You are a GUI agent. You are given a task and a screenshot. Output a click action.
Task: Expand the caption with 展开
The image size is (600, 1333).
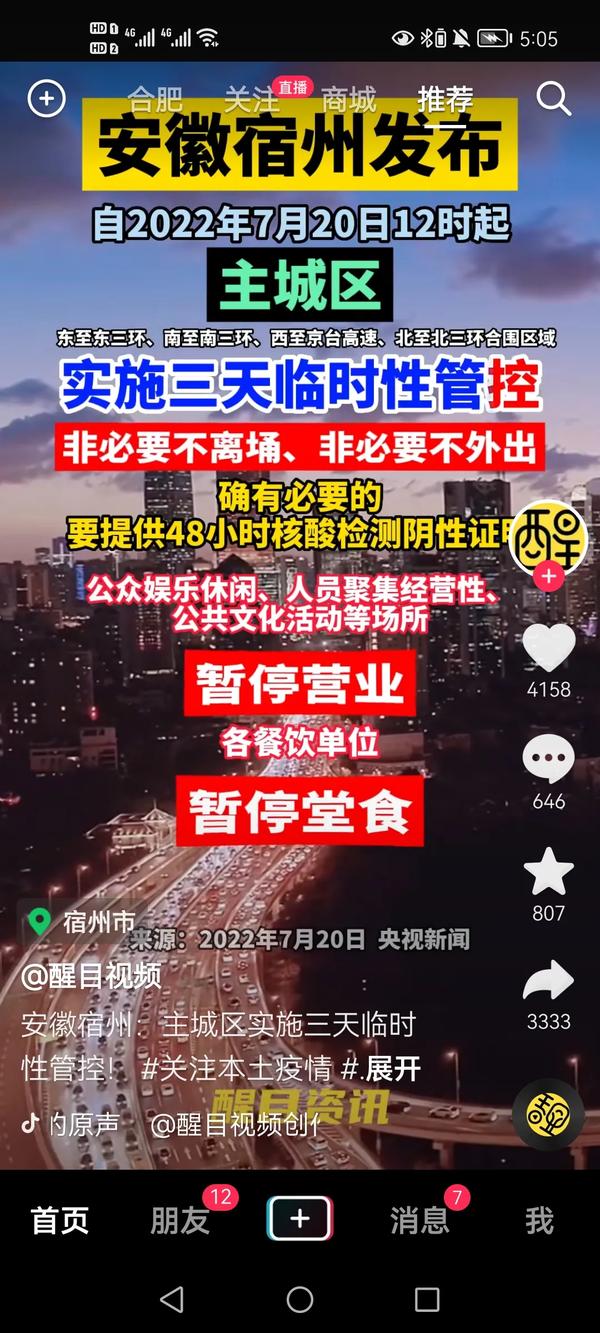(x=393, y=1069)
